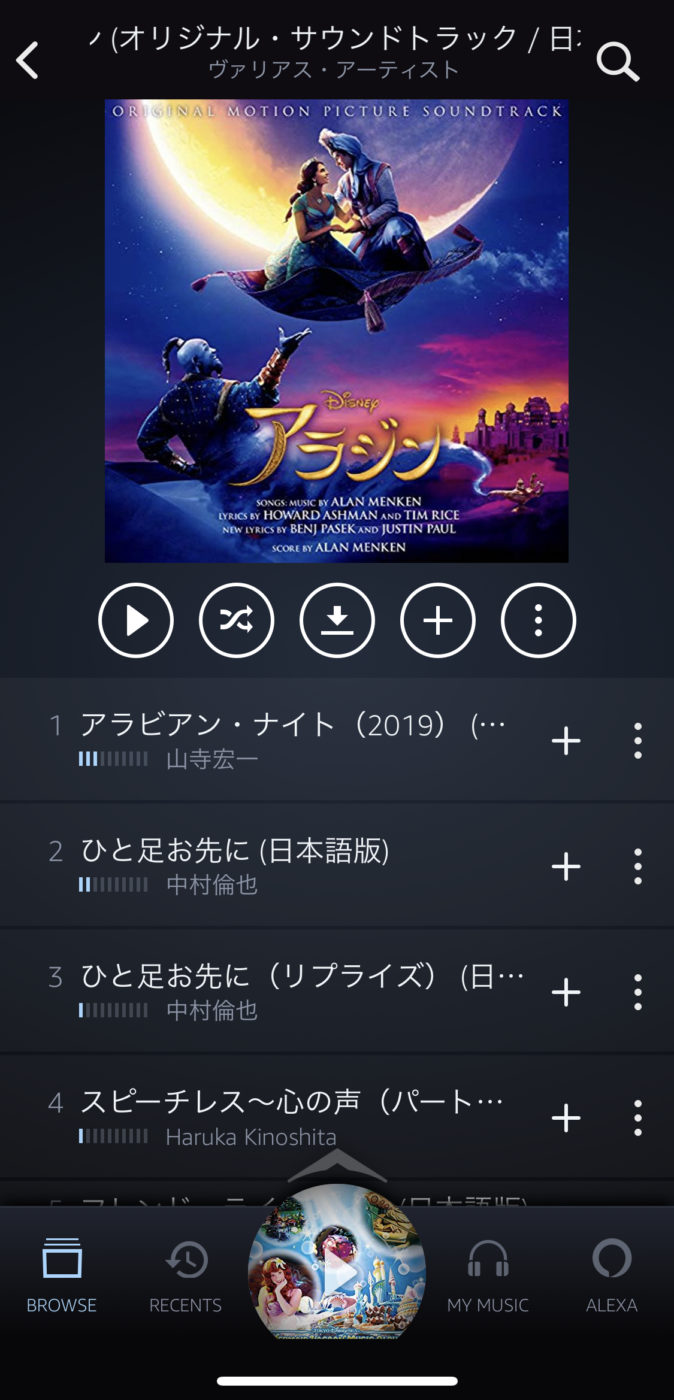Add track 3 リプライズ to library
The width and height of the screenshot is (674, 1400).
point(566,992)
